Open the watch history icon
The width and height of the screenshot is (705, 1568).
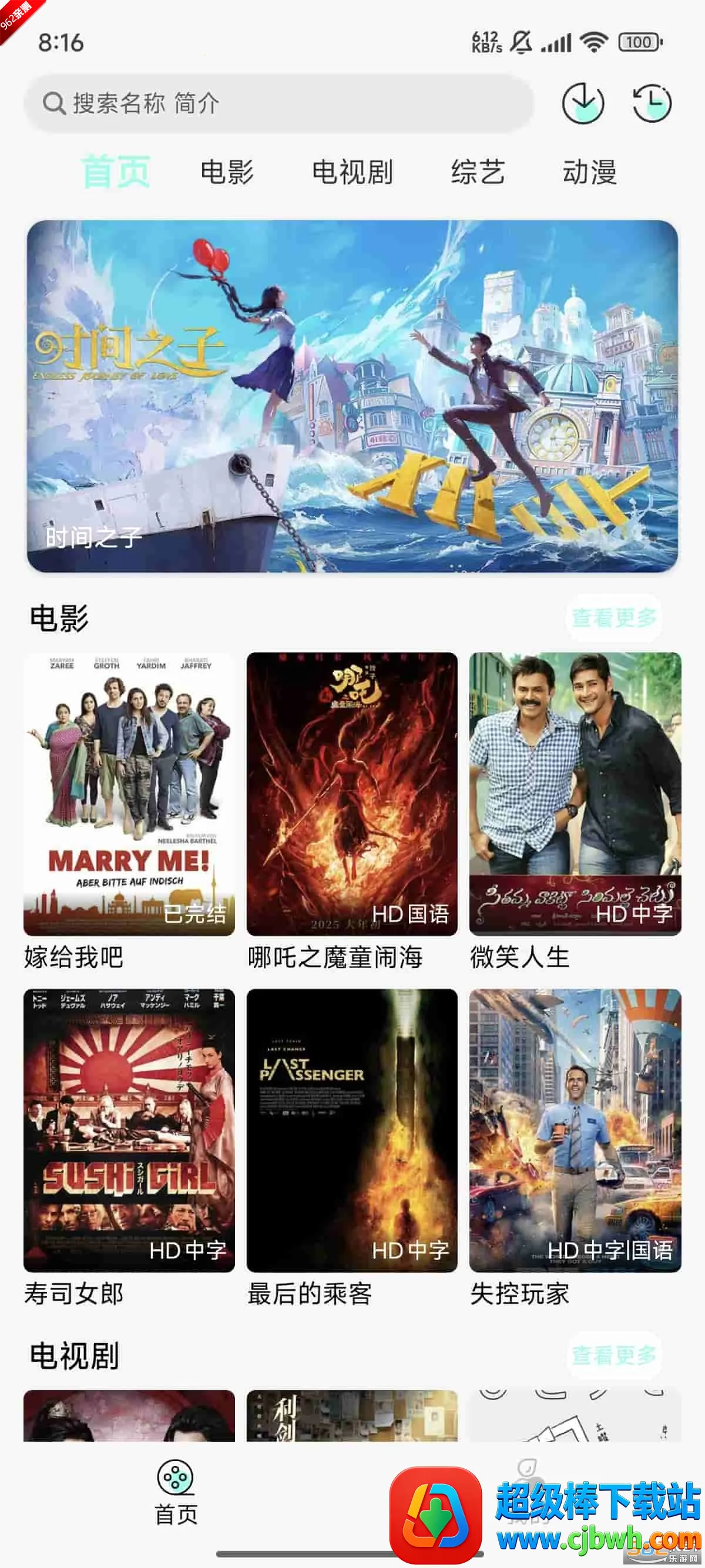[x=652, y=103]
